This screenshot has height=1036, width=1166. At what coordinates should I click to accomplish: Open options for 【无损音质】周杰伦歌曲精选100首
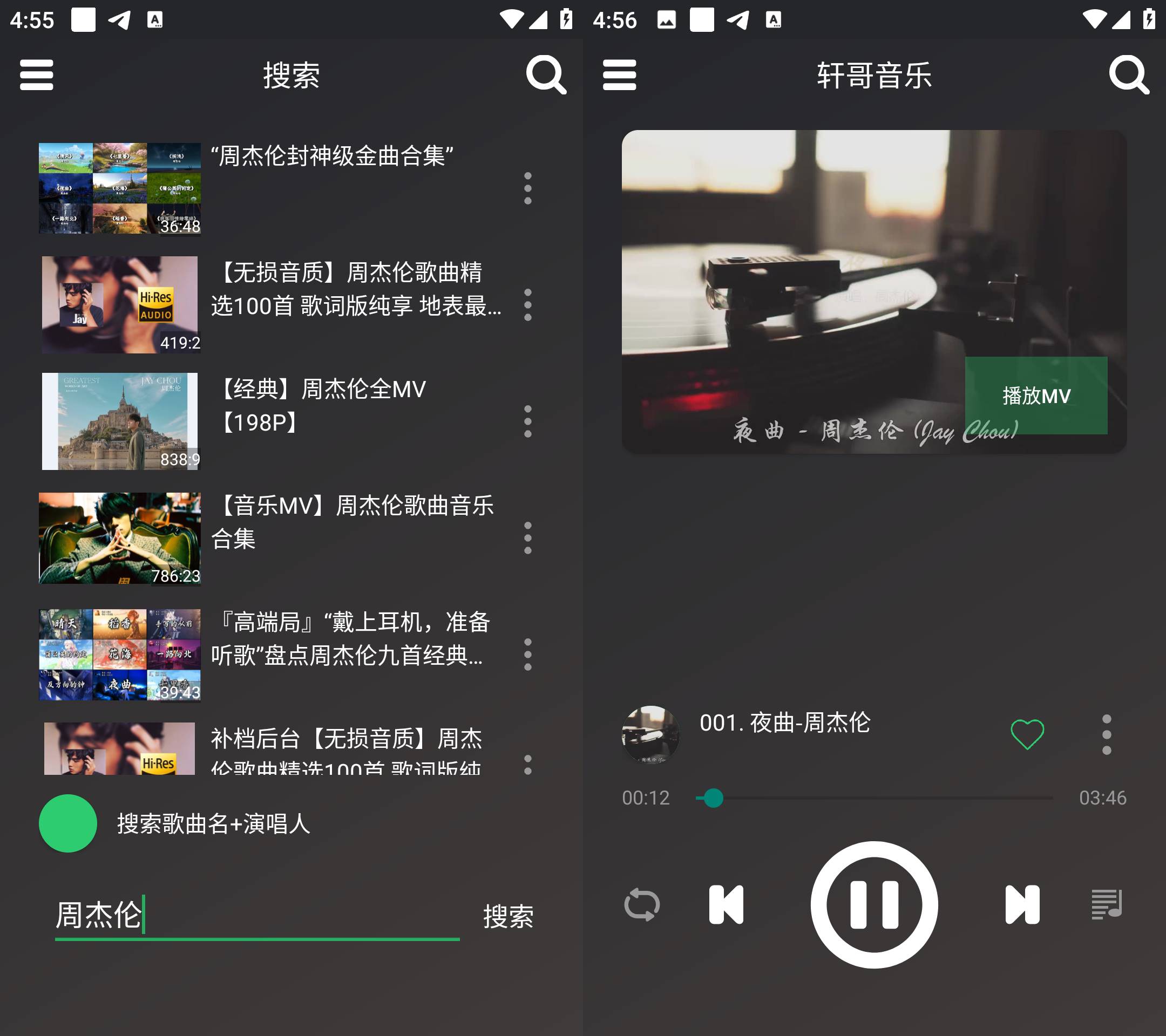527,305
